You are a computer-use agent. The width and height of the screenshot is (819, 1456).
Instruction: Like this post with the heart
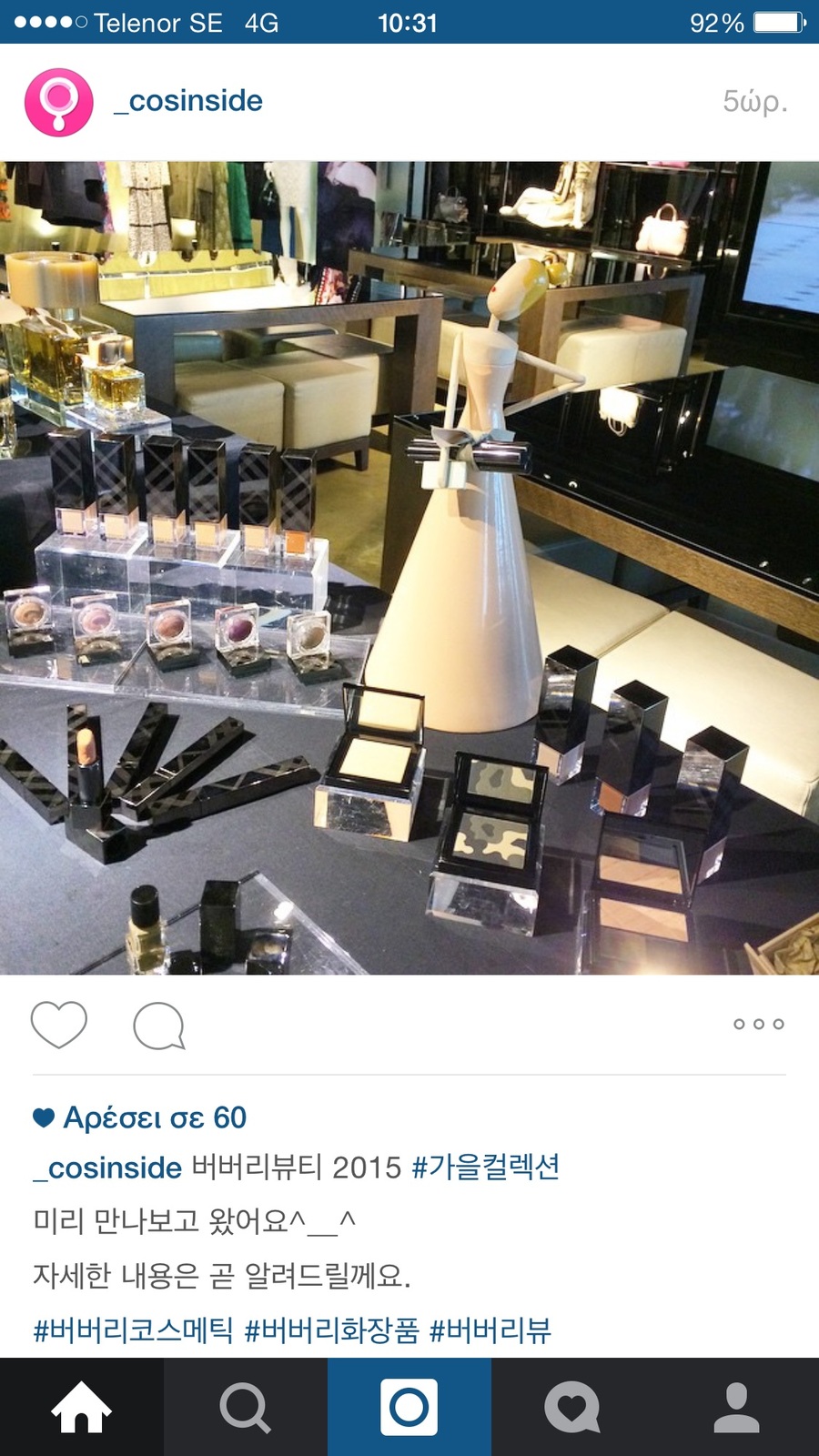click(x=59, y=1025)
